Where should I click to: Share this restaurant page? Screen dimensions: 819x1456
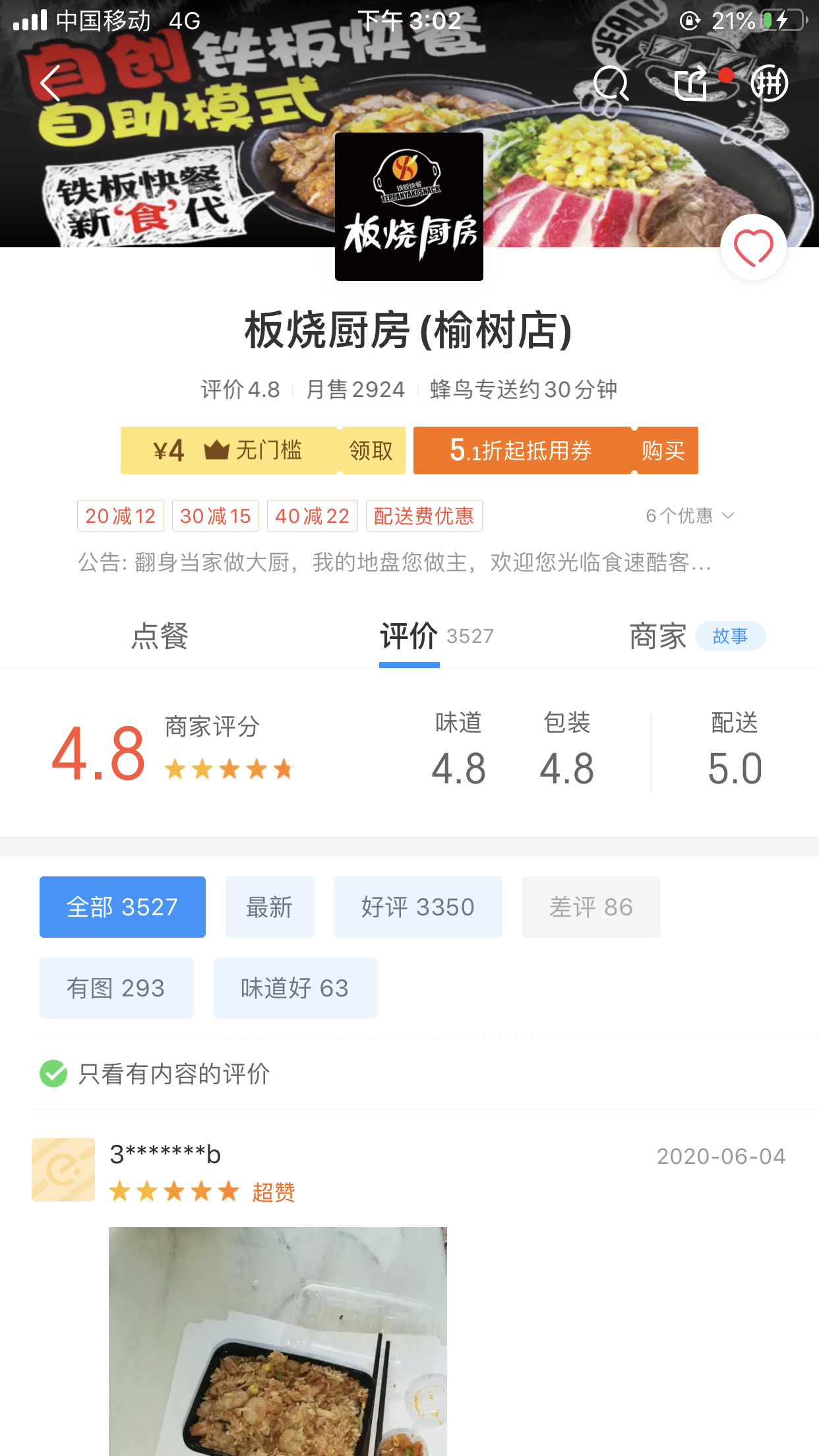pos(691,82)
